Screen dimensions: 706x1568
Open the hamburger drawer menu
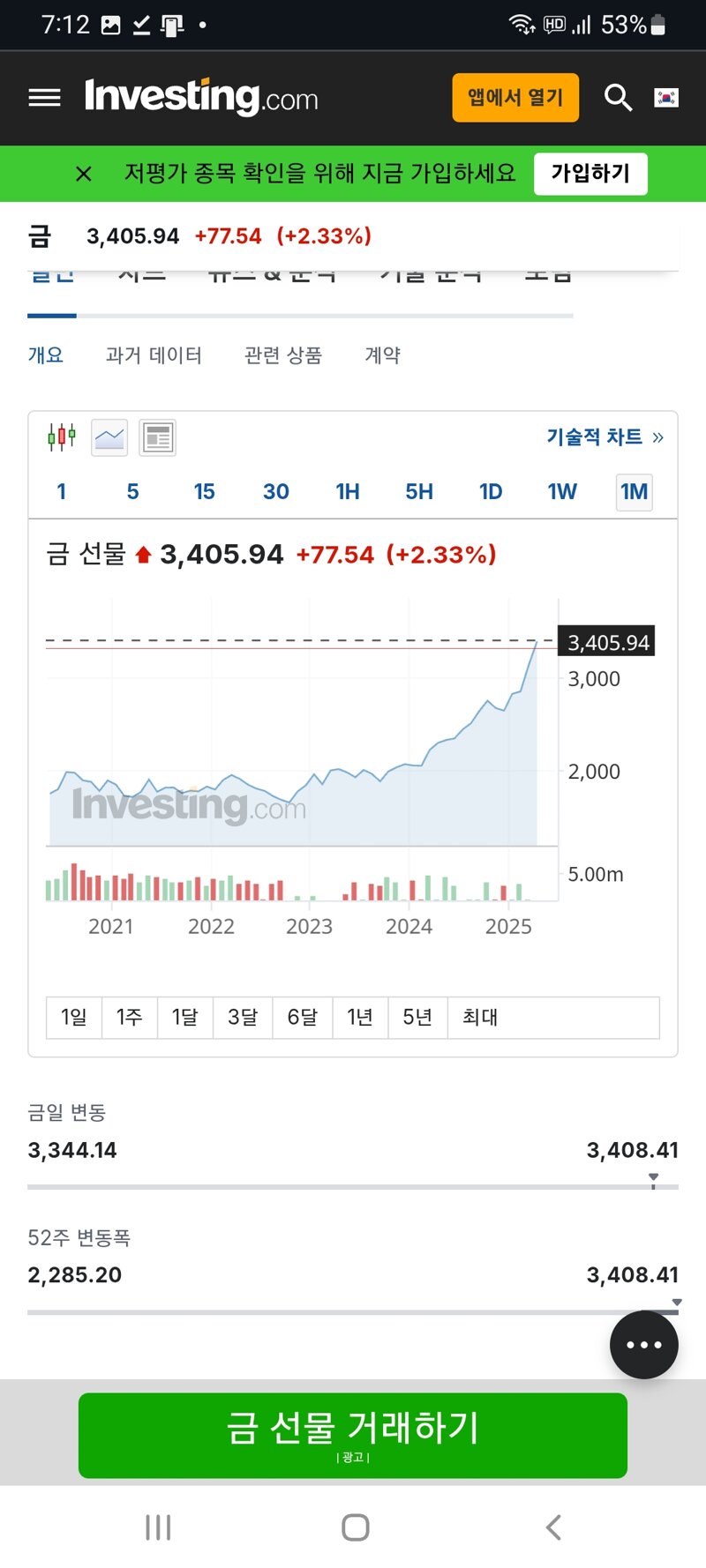pos(44,98)
